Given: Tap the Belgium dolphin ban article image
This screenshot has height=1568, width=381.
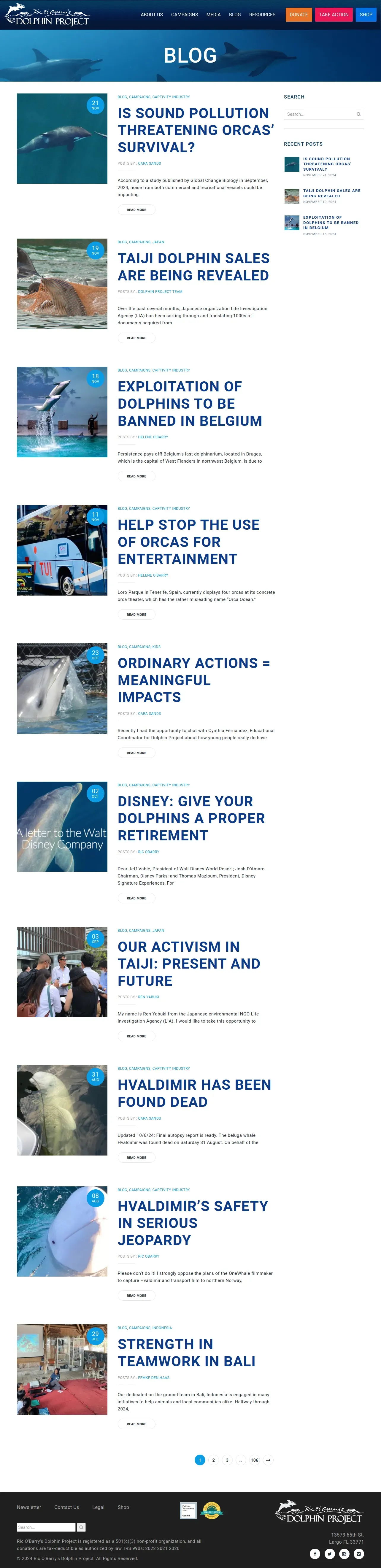Looking at the screenshot, I should click(x=62, y=412).
